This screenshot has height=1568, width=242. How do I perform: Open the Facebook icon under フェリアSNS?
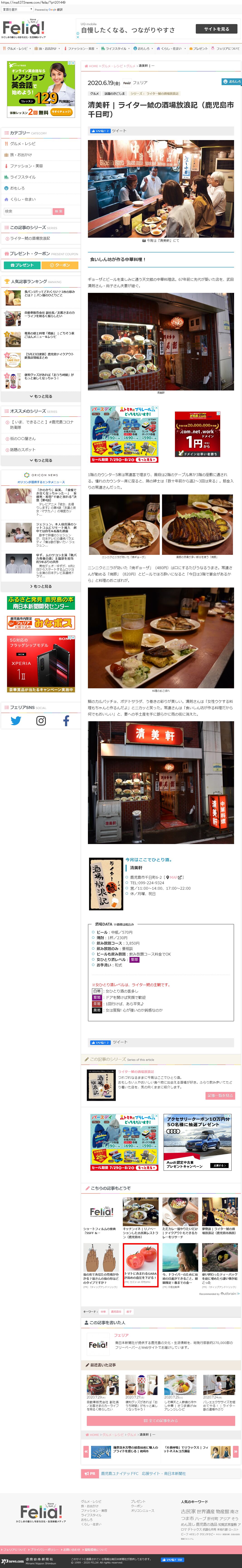[x=66, y=721]
